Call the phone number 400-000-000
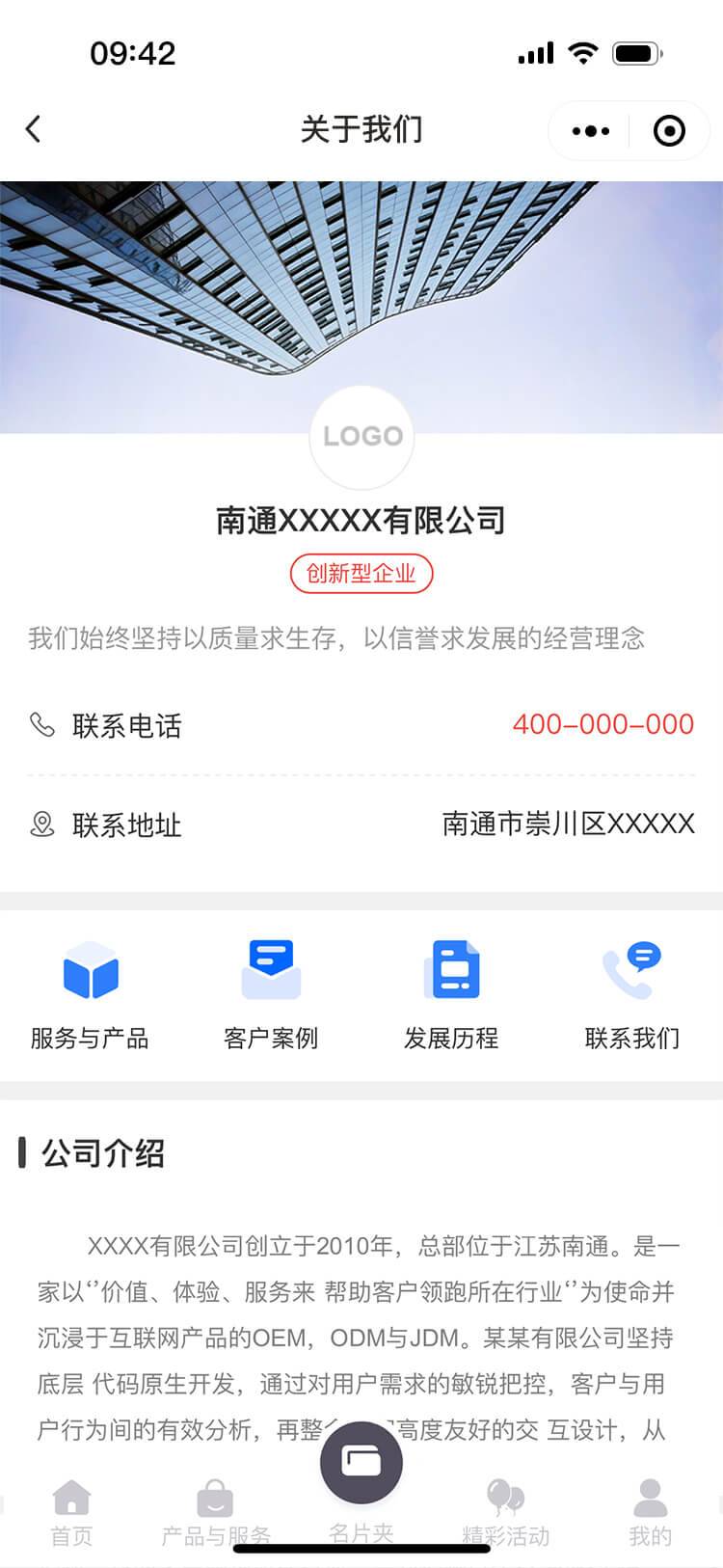Image resolution: width=723 pixels, height=1568 pixels. pyautogui.click(x=602, y=724)
